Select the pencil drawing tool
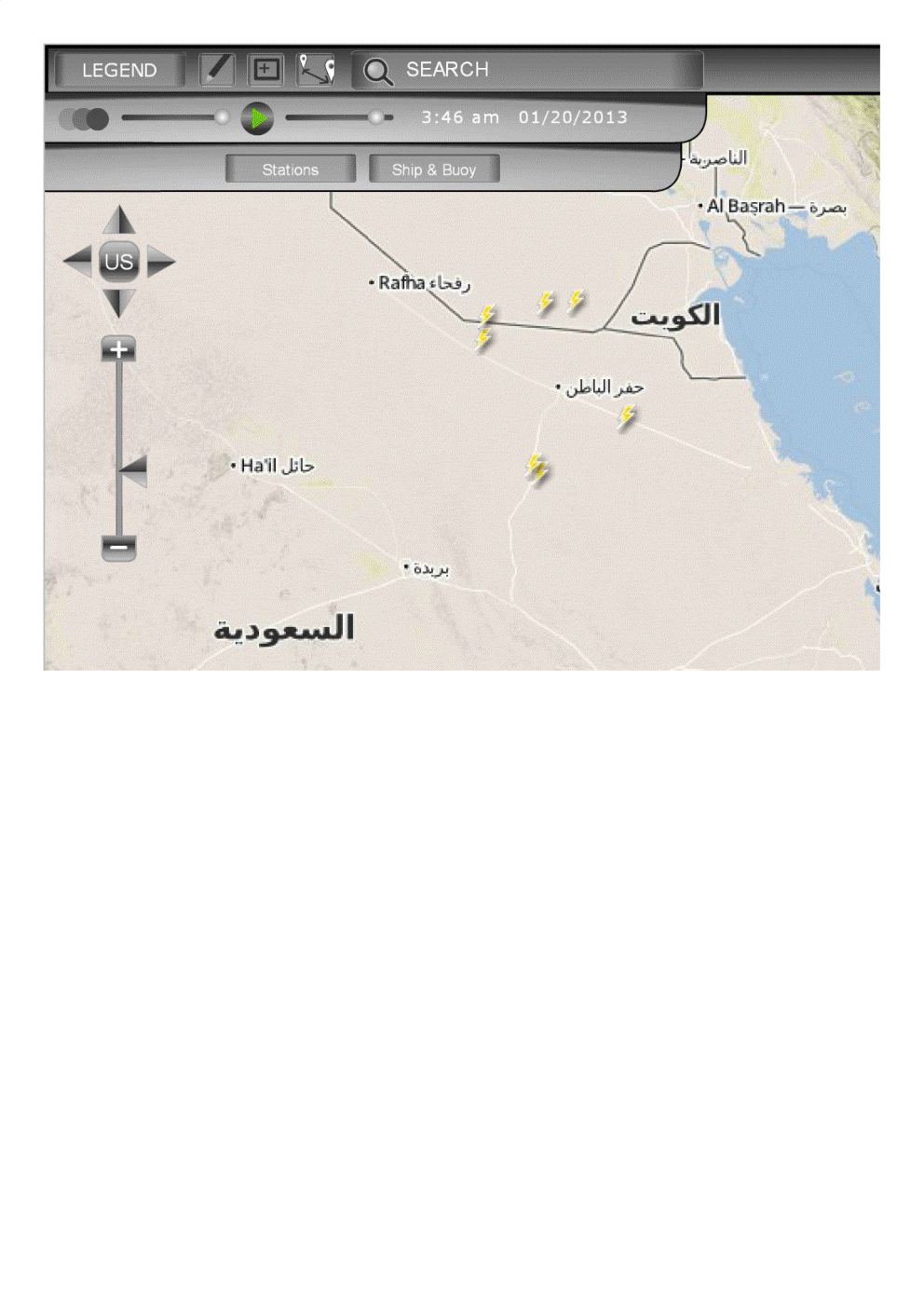This screenshot has width=924, height=1307. click(217, 69)
